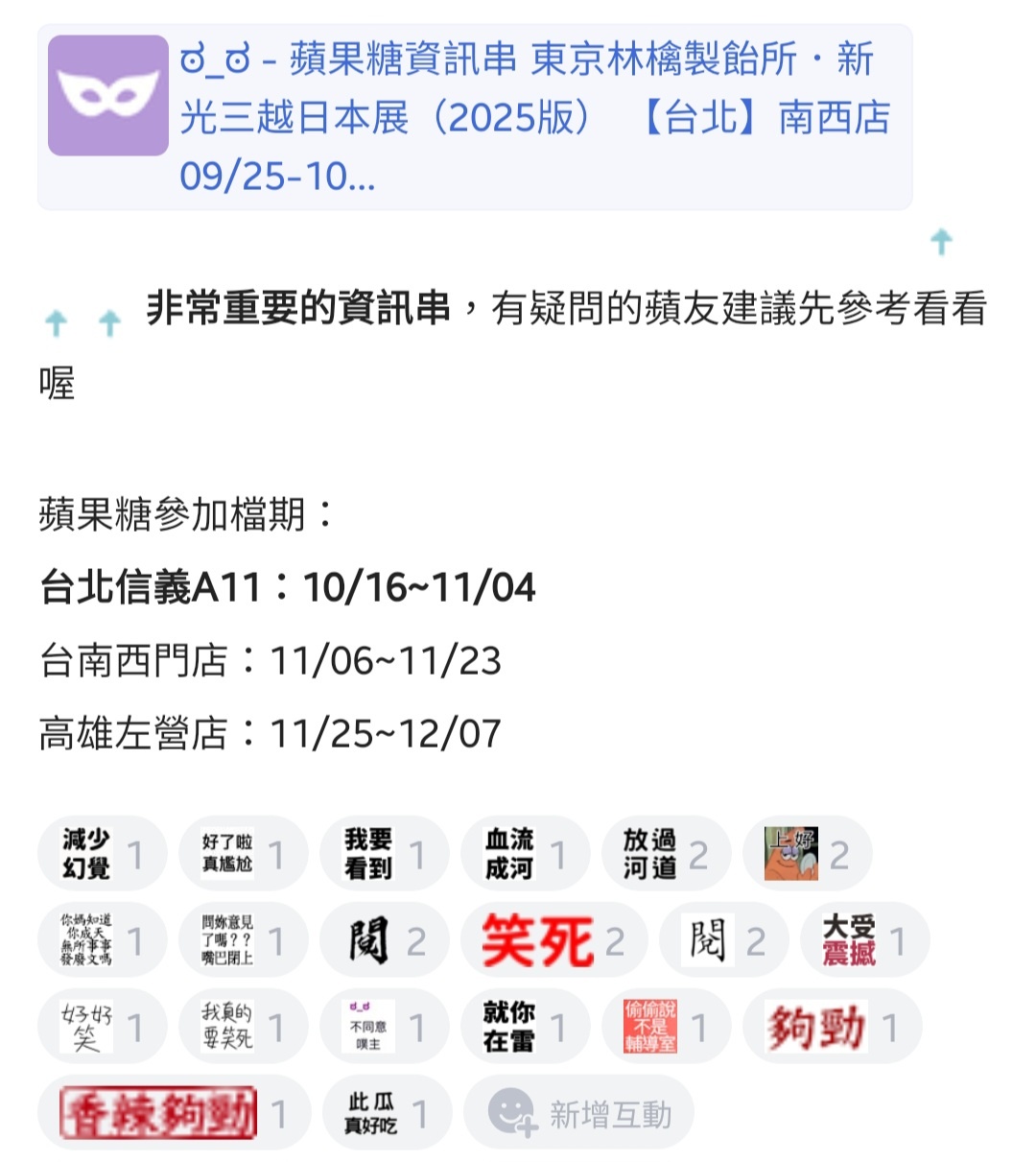React with the 好了啦真尷尬 sticker
Image resolution: width=1036 pixels, height=1162 pixels.
[x=243, y=854]
